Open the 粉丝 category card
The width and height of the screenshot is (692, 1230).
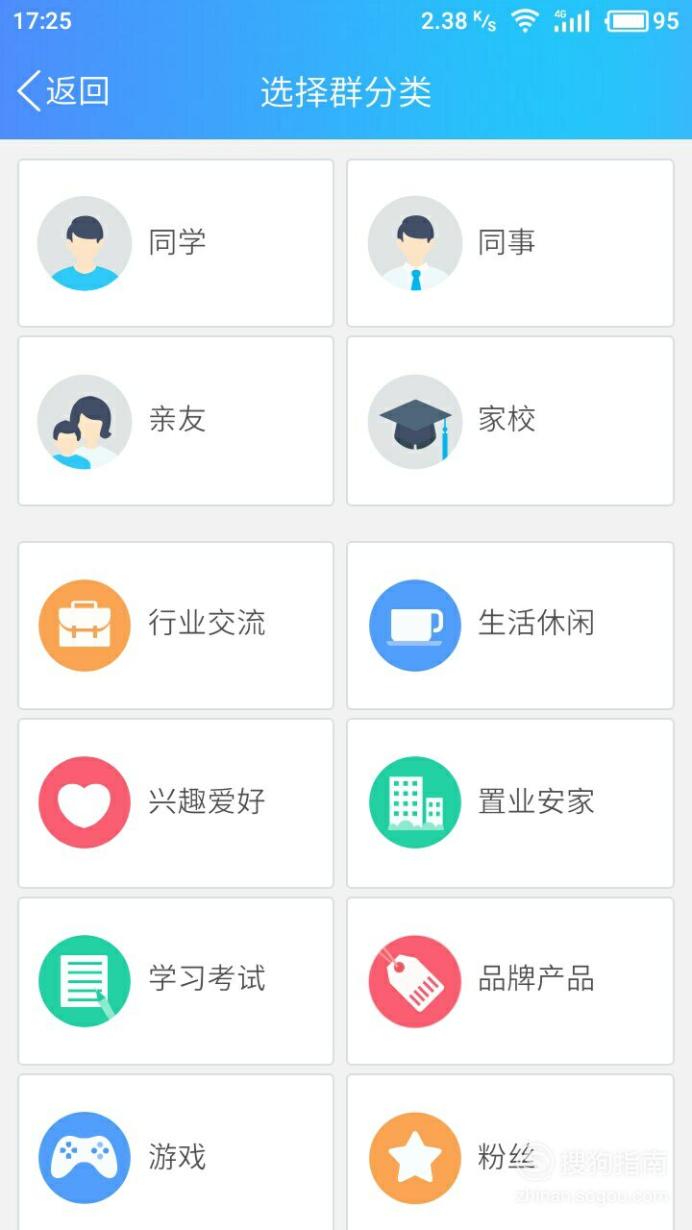(x=510, y=1153)
